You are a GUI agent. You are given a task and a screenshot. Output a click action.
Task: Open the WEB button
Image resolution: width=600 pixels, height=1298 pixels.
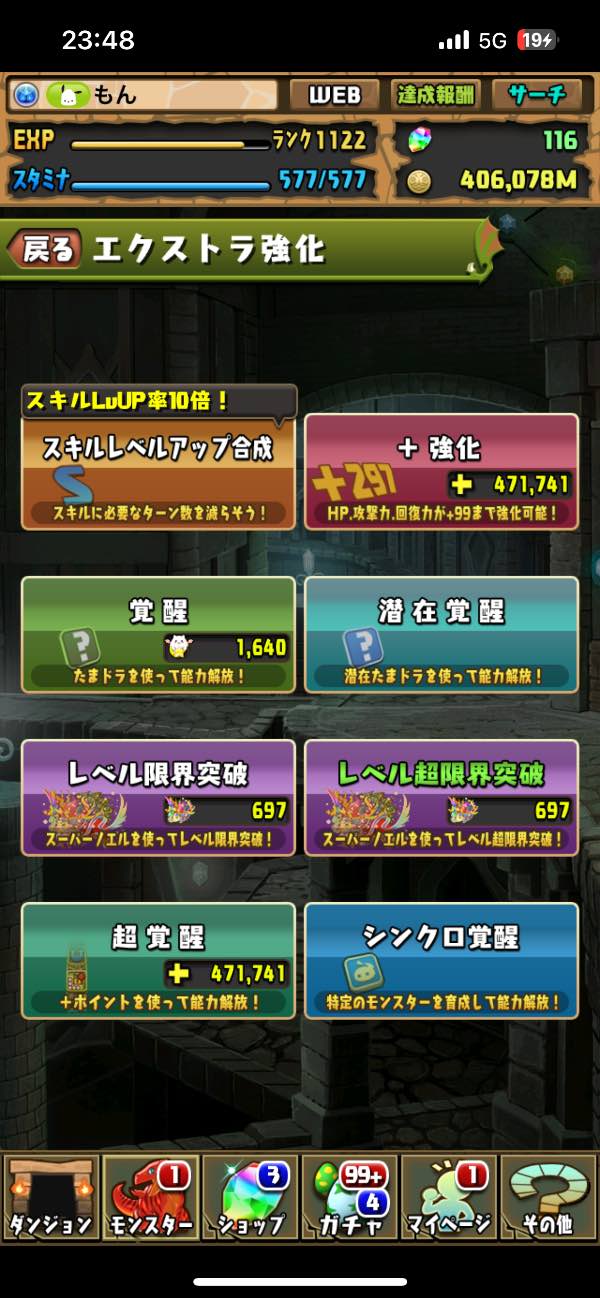(x=334, y=95)
